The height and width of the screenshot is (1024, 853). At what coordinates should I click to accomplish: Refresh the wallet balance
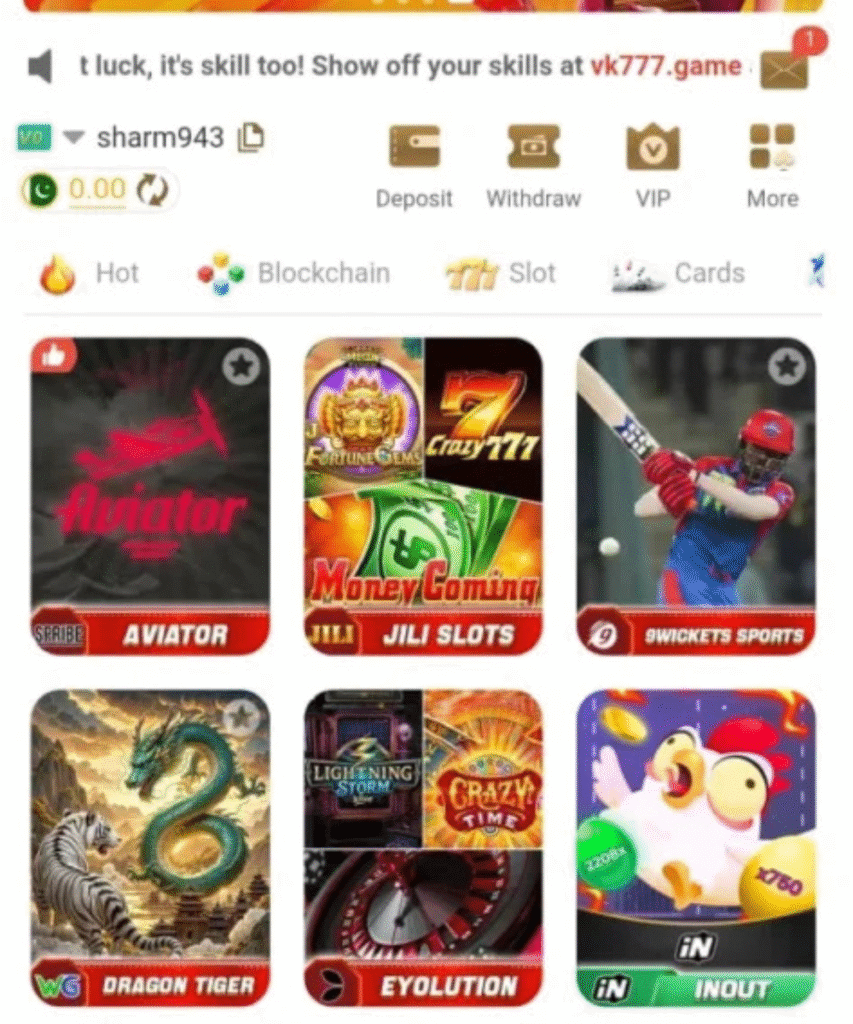(x=153, y=189)
